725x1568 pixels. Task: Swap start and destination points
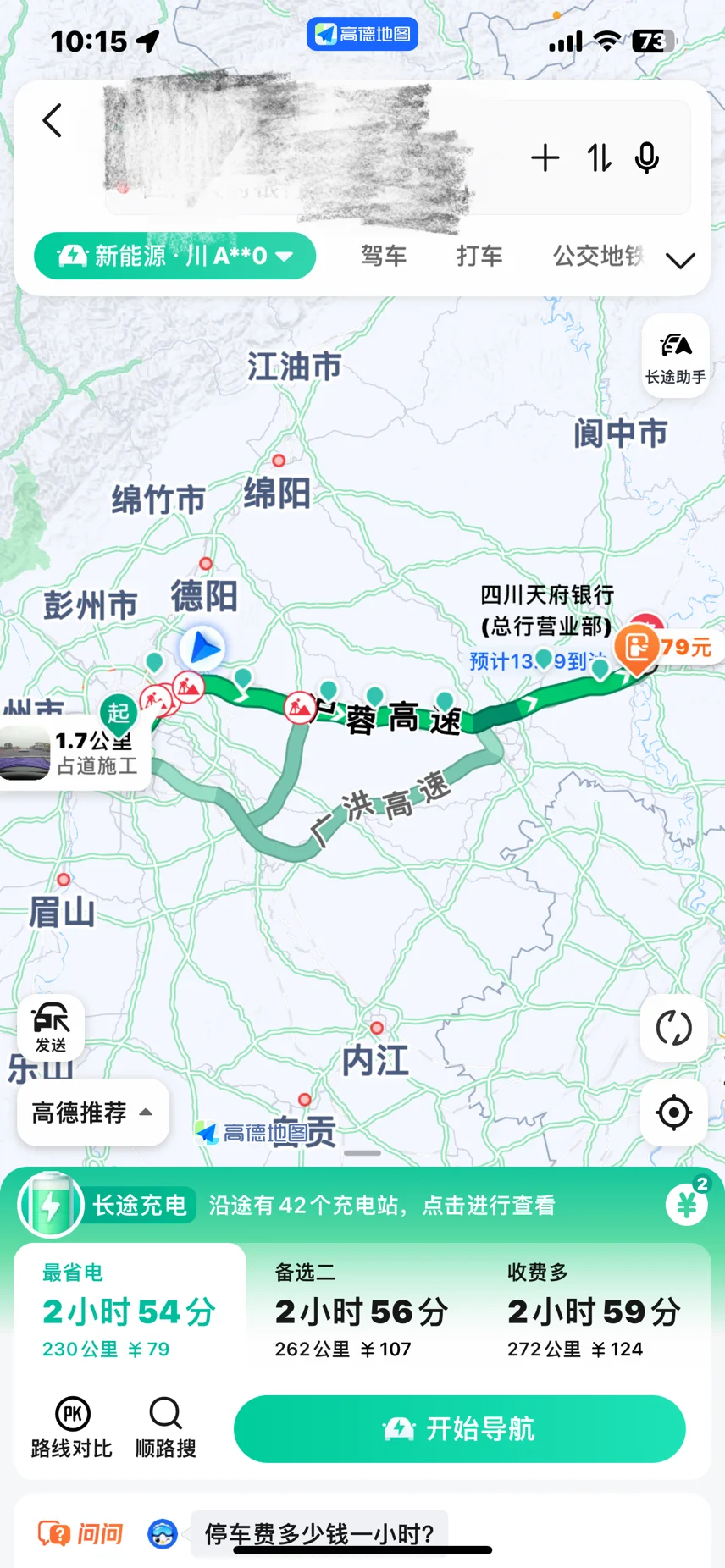click(599, 158)
